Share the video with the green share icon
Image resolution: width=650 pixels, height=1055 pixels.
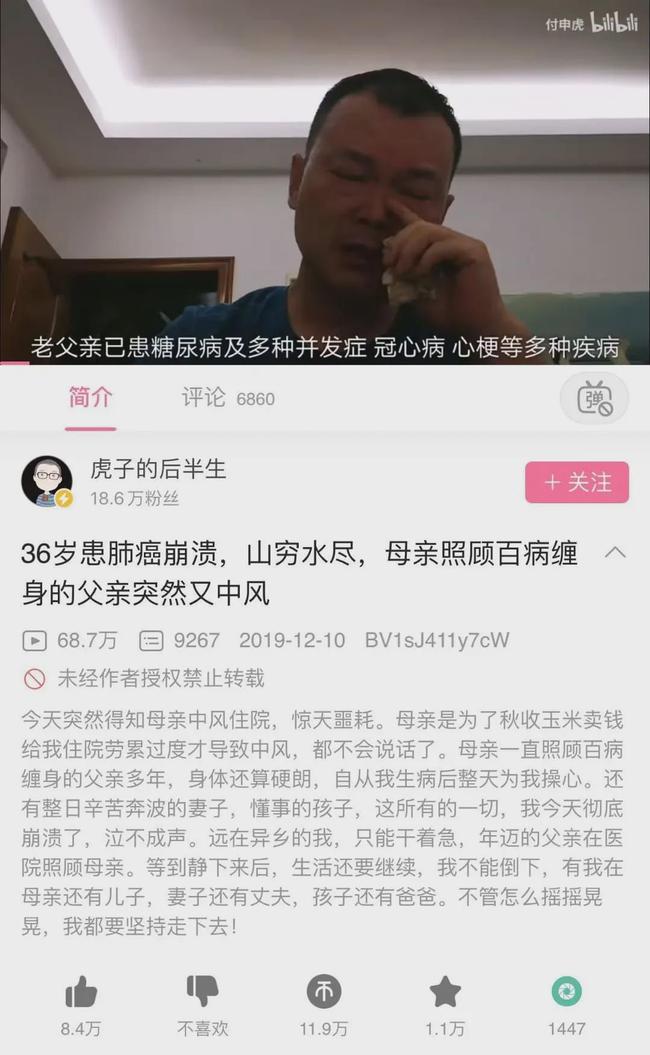pos(566,991)
